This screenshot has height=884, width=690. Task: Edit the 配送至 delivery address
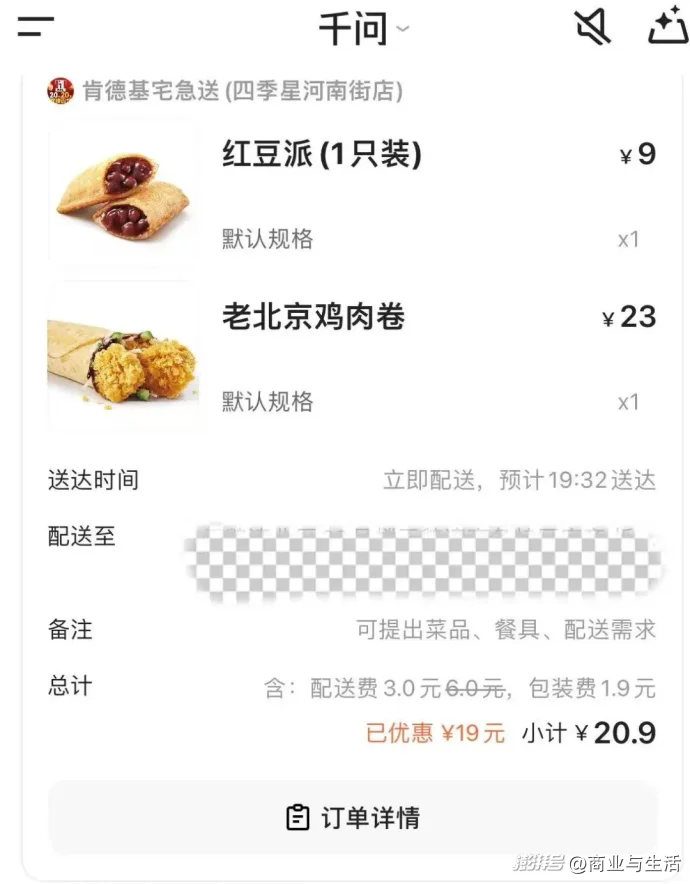coord(425,553)
